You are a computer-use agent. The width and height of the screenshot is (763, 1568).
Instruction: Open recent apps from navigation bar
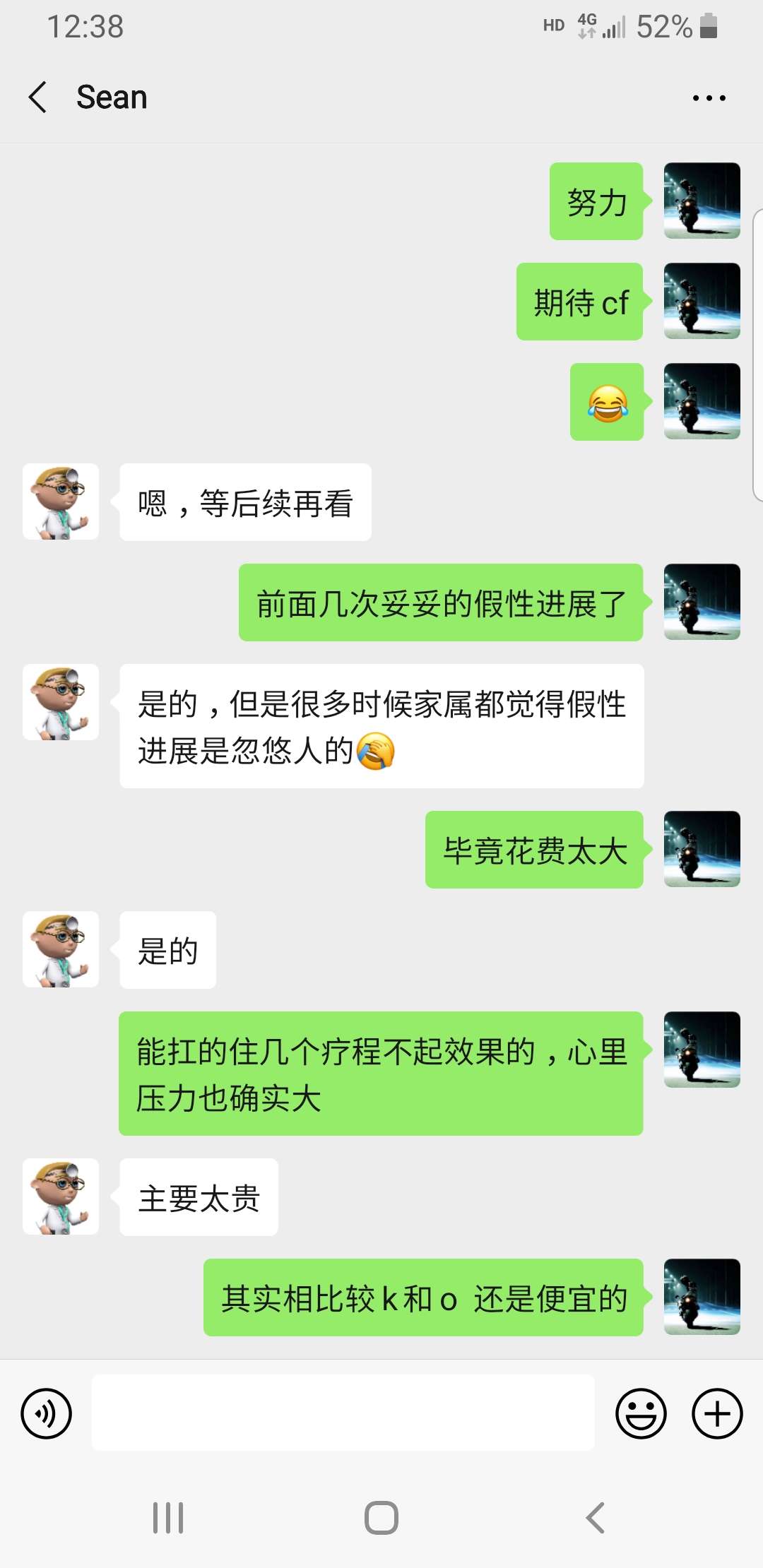point(167,1514)
